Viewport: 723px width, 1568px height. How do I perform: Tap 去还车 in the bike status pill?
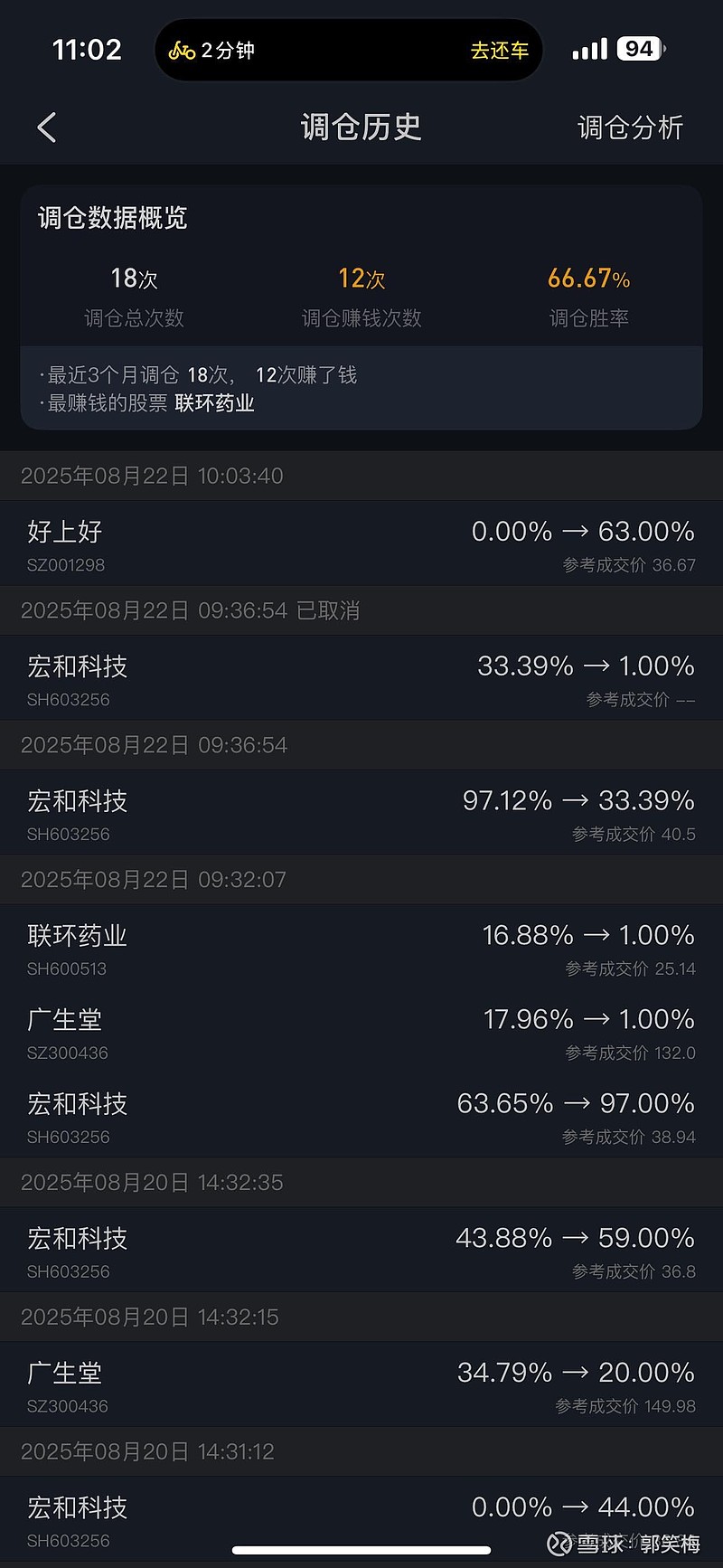click(x=499, y=51)
